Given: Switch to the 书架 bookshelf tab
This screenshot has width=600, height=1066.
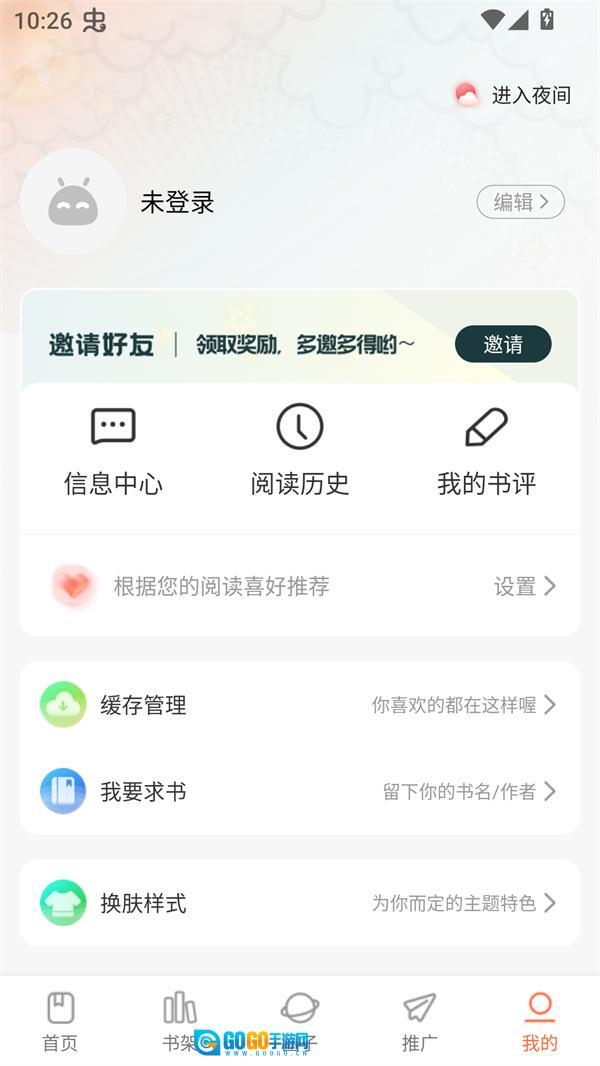Looking at the screenshot, I should pyautogui.click(x=180, y=1021).
